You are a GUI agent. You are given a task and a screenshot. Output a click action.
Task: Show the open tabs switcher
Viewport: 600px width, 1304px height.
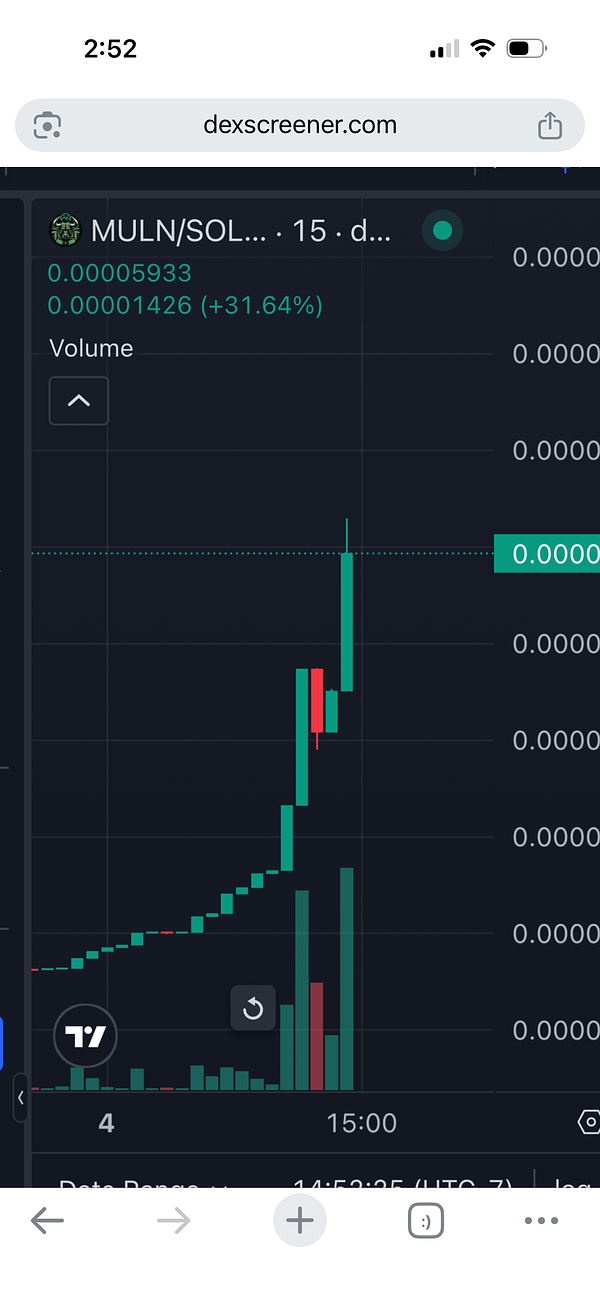pyautogui.click(x=424, y=1220)
